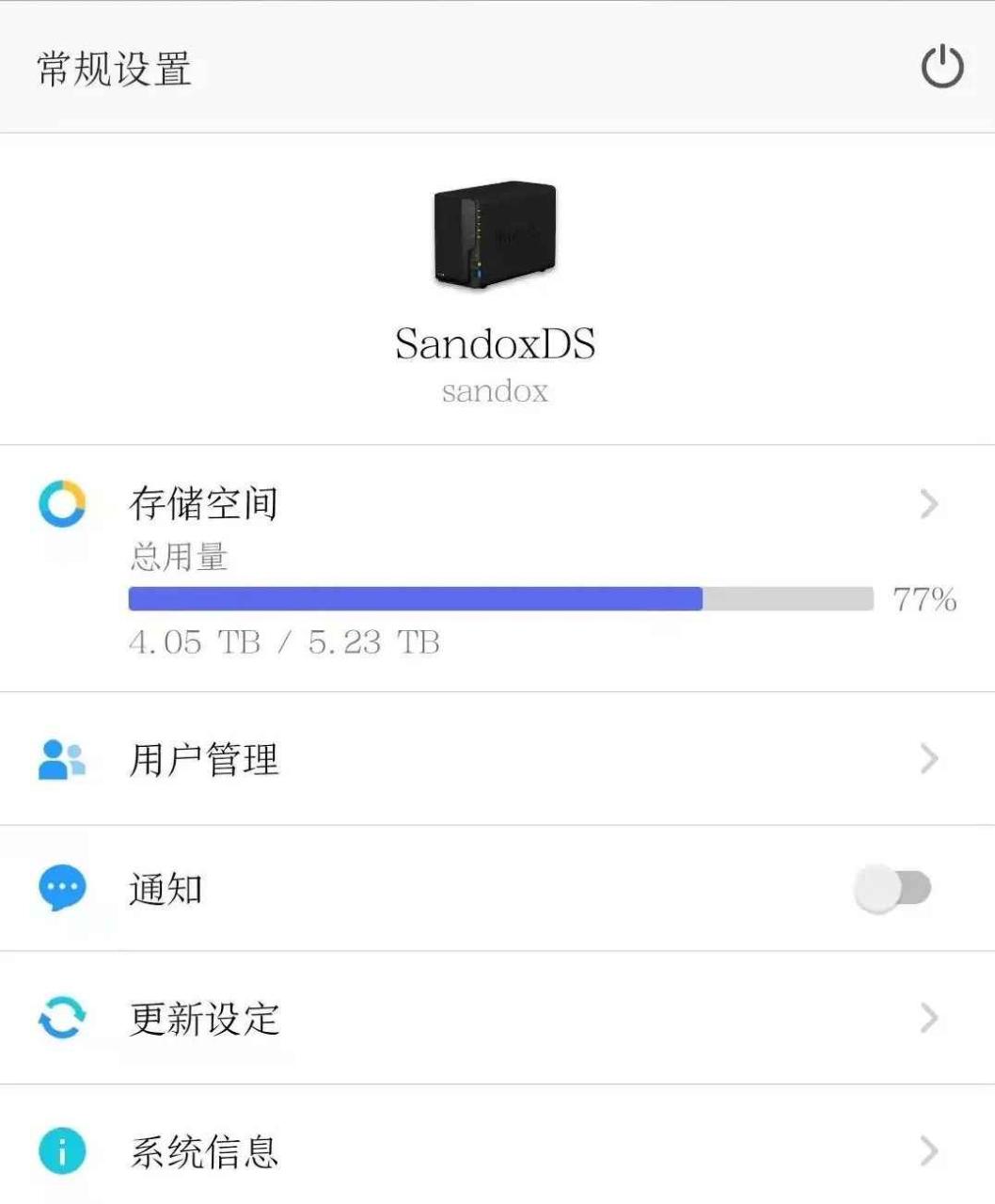
Task: Click the Notifications chat bubble icon
Action: pyautogui.click(x=62, y=888)
